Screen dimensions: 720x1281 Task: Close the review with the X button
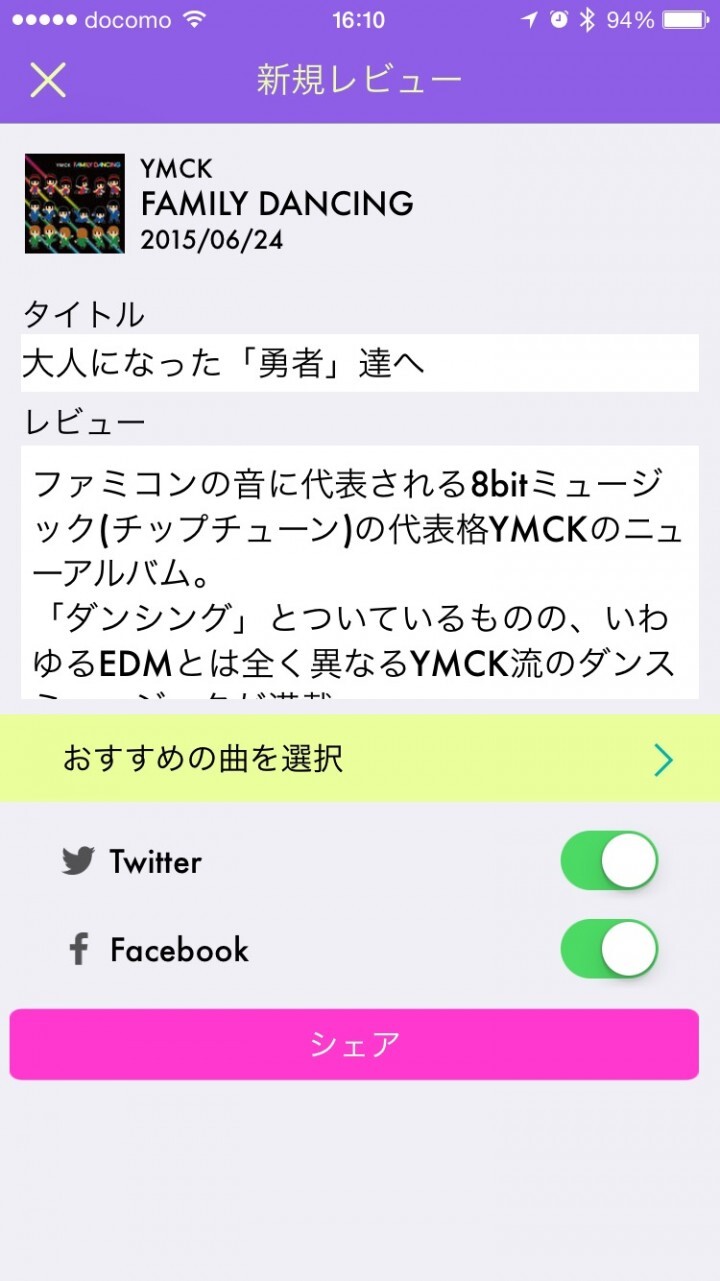[47, 80]
